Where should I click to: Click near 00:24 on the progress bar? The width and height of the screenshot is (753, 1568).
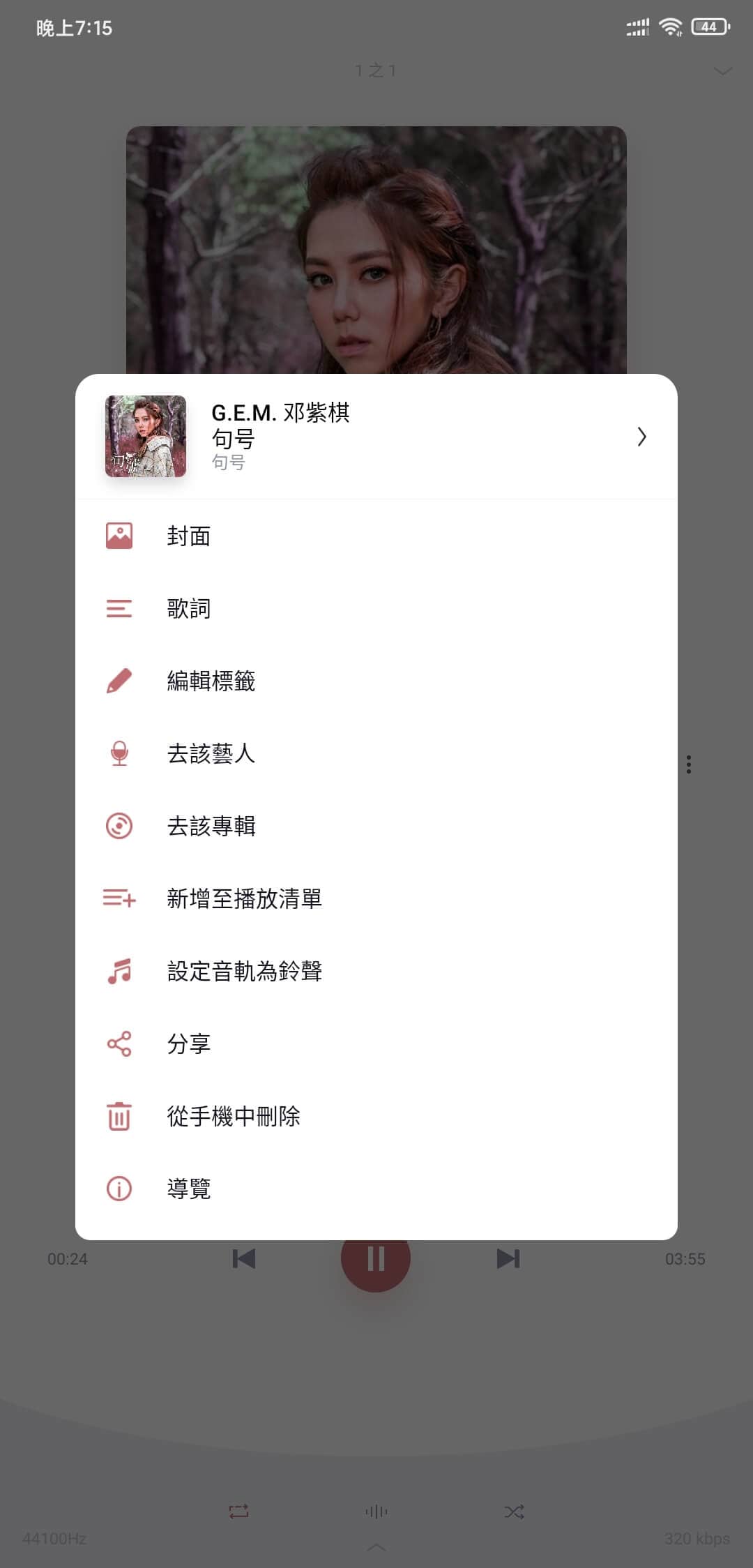click(x=67, y=1259)
